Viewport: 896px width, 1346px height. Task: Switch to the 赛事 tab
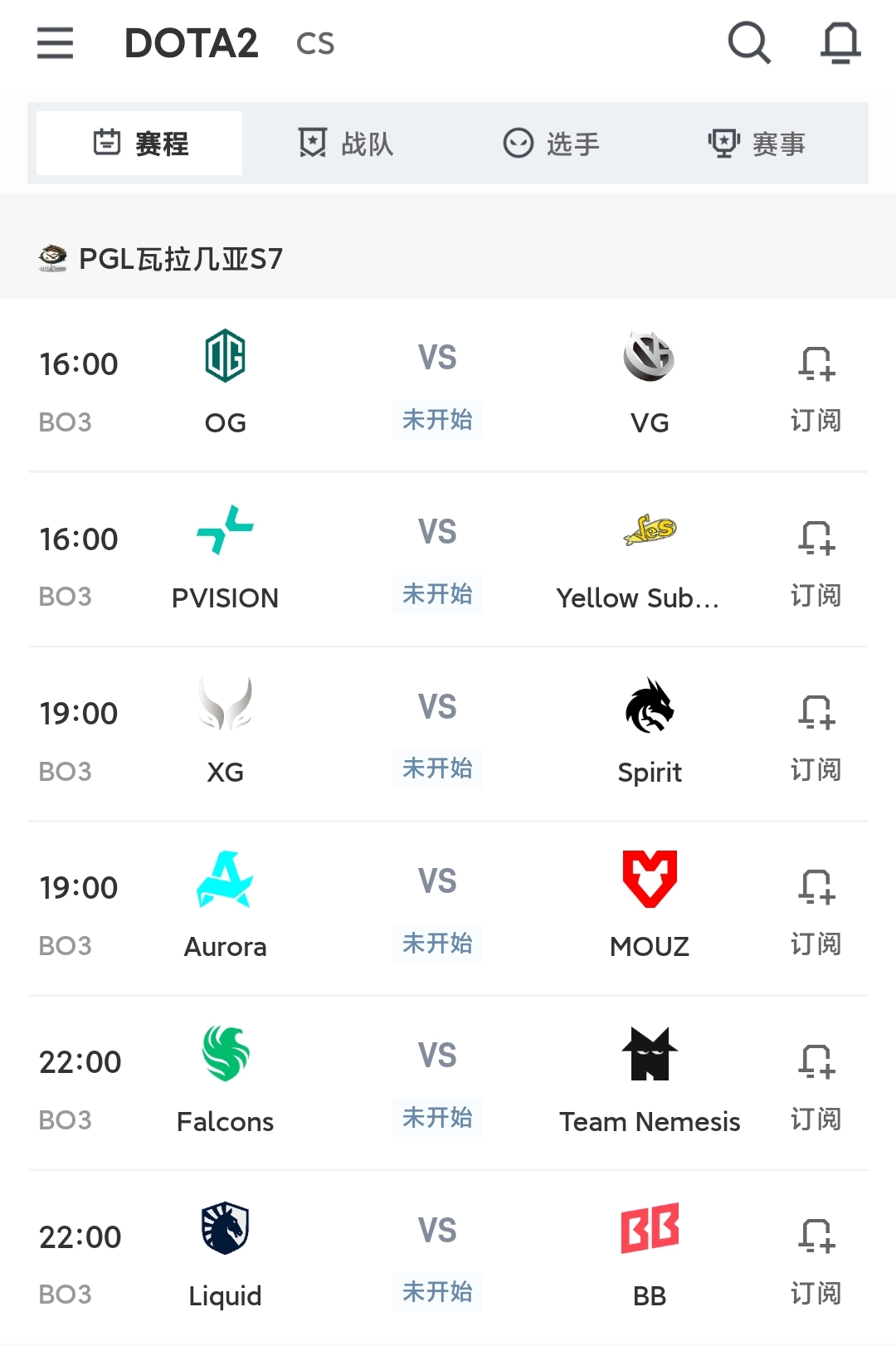(x=757, y=144)
